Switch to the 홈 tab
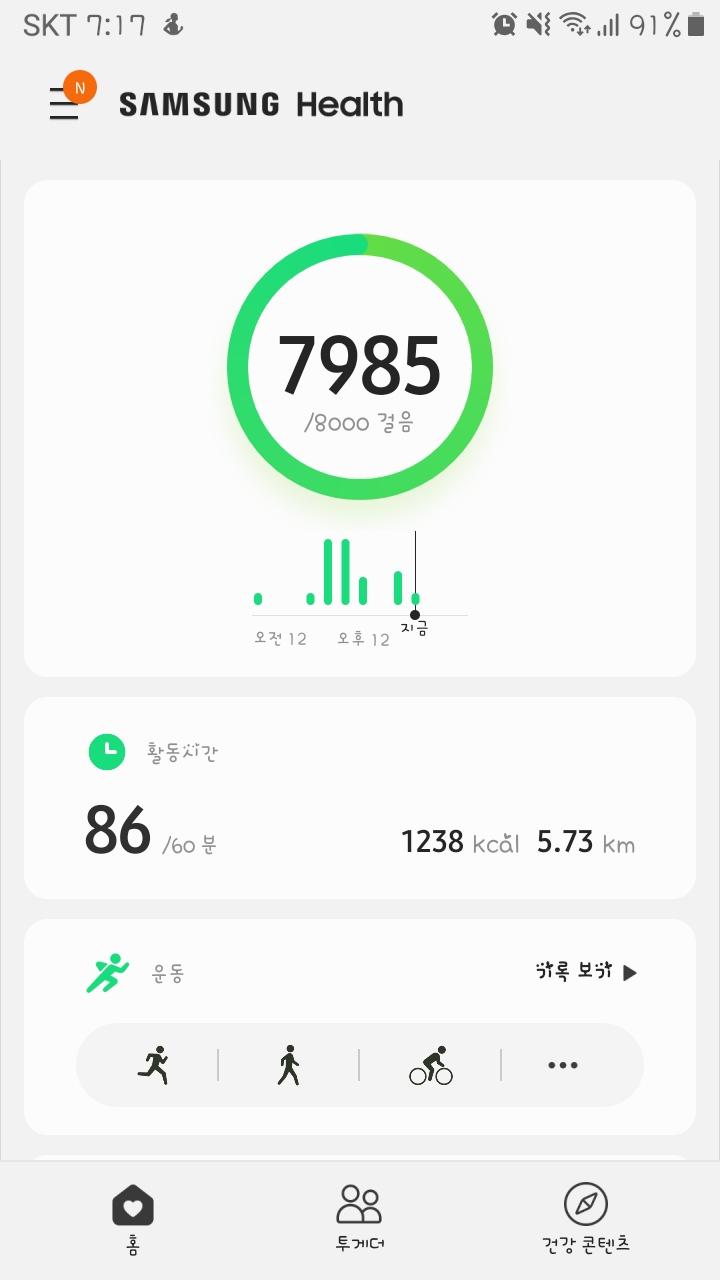This screenshot has width=720, height=1280. point(133,1216)
